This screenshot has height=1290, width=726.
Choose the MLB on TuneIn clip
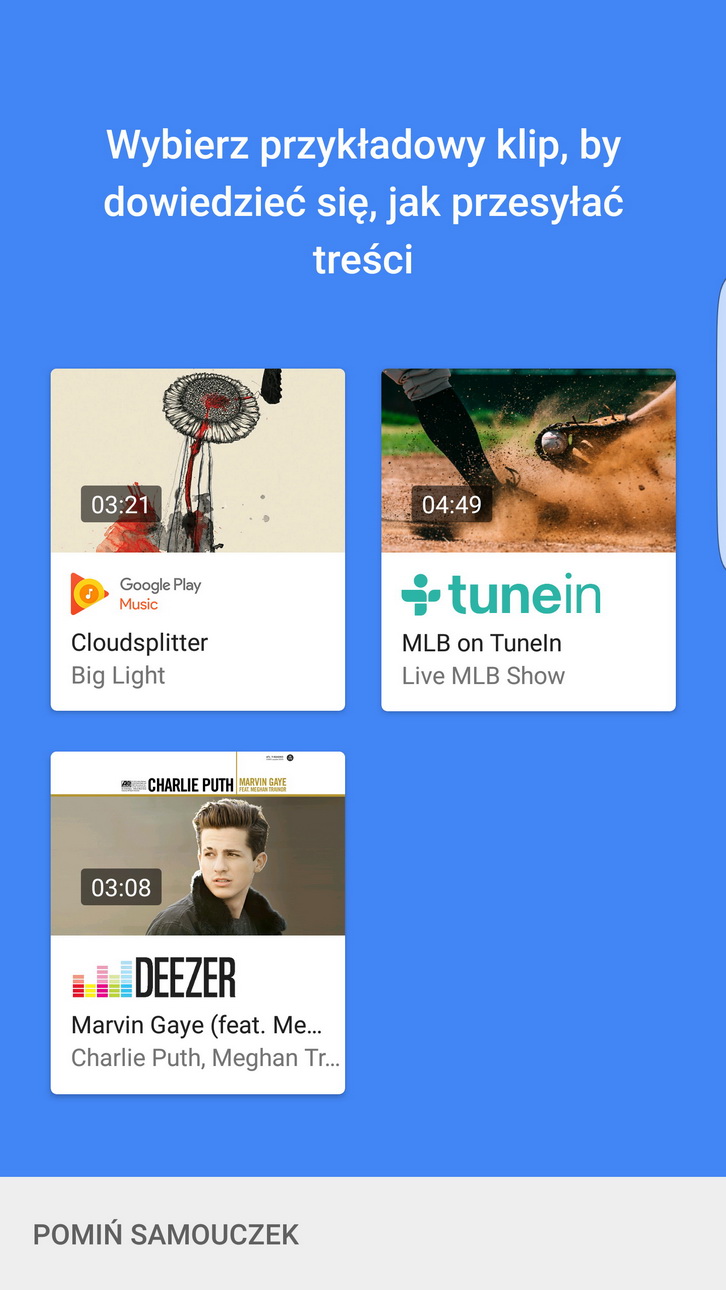click(x=528, y=540)
